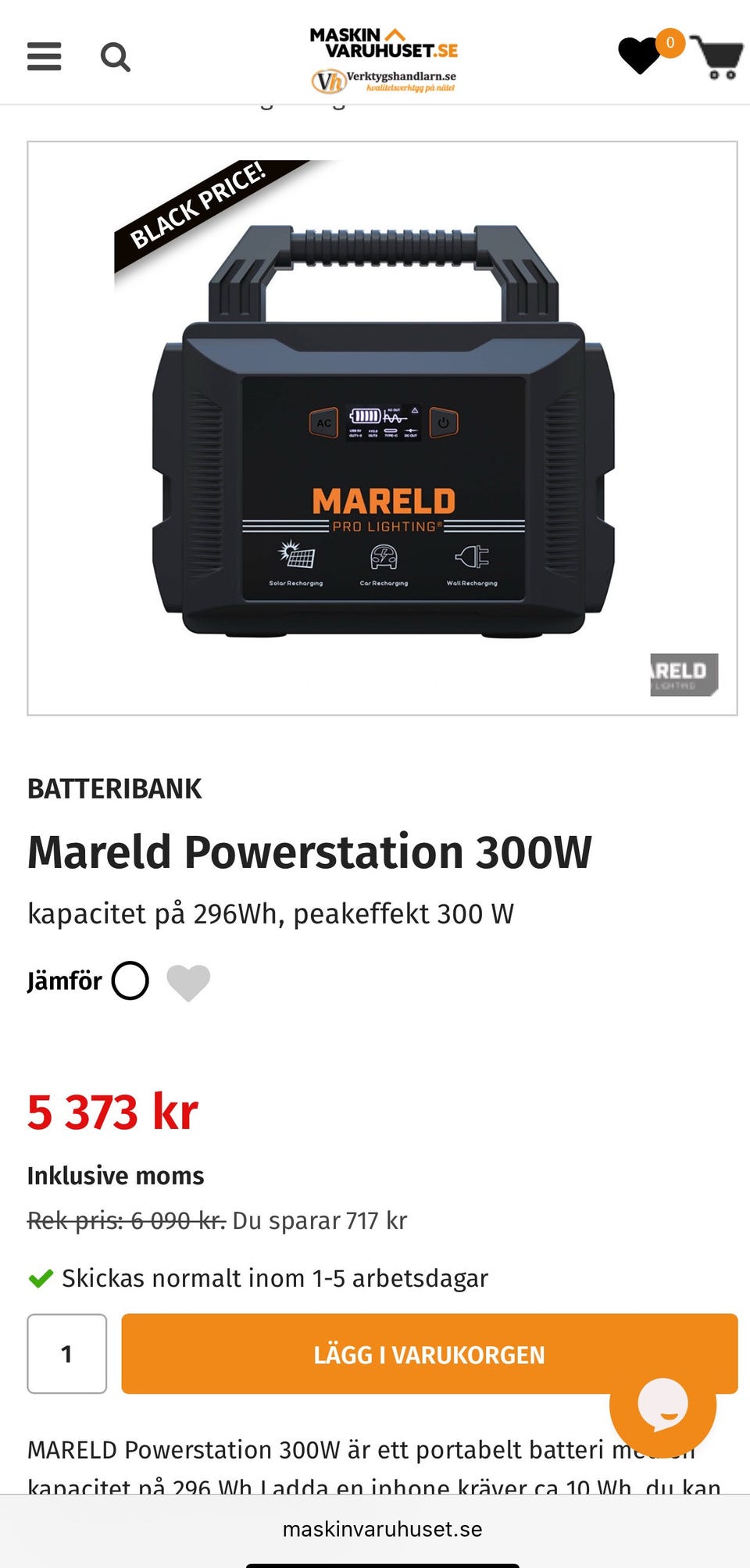This screenshot has height=1568, width=750.
Task: Tap the quantity field
Action: [x=67, y=1353]
